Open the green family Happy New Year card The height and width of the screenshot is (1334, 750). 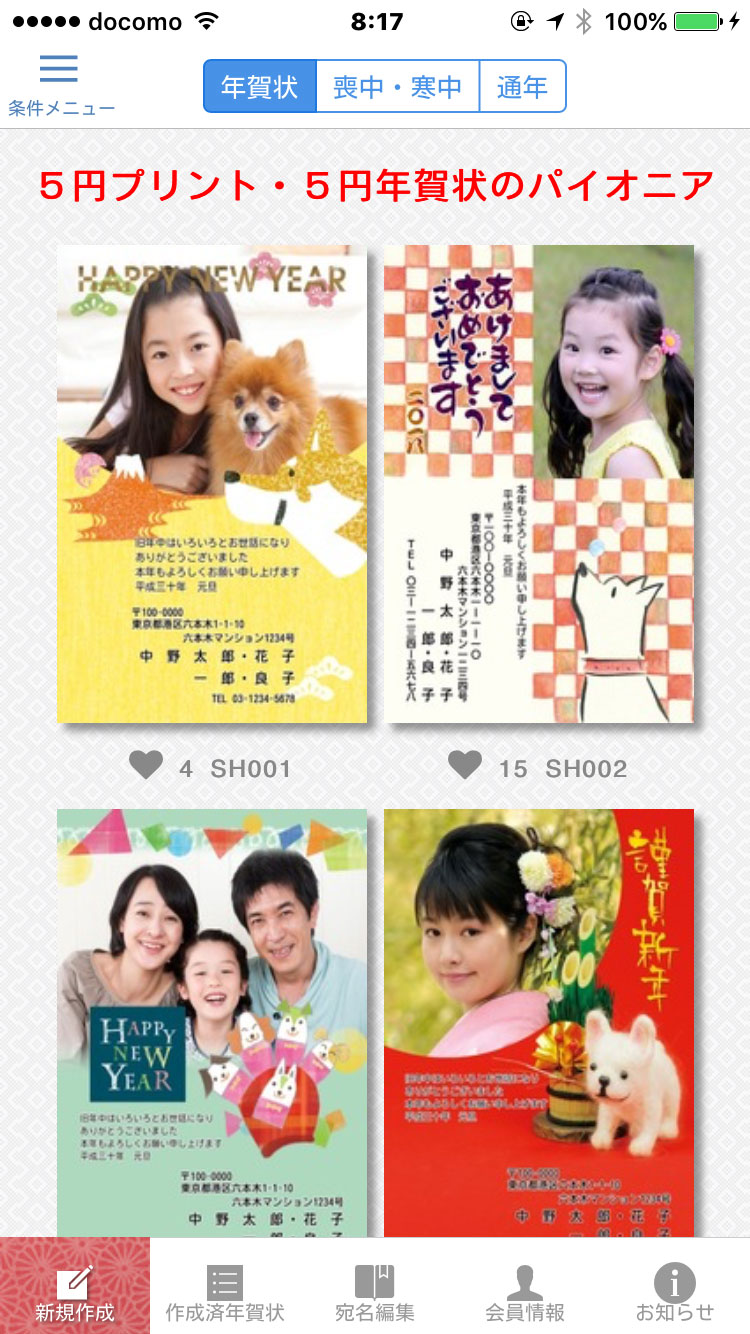point(212,1020)
